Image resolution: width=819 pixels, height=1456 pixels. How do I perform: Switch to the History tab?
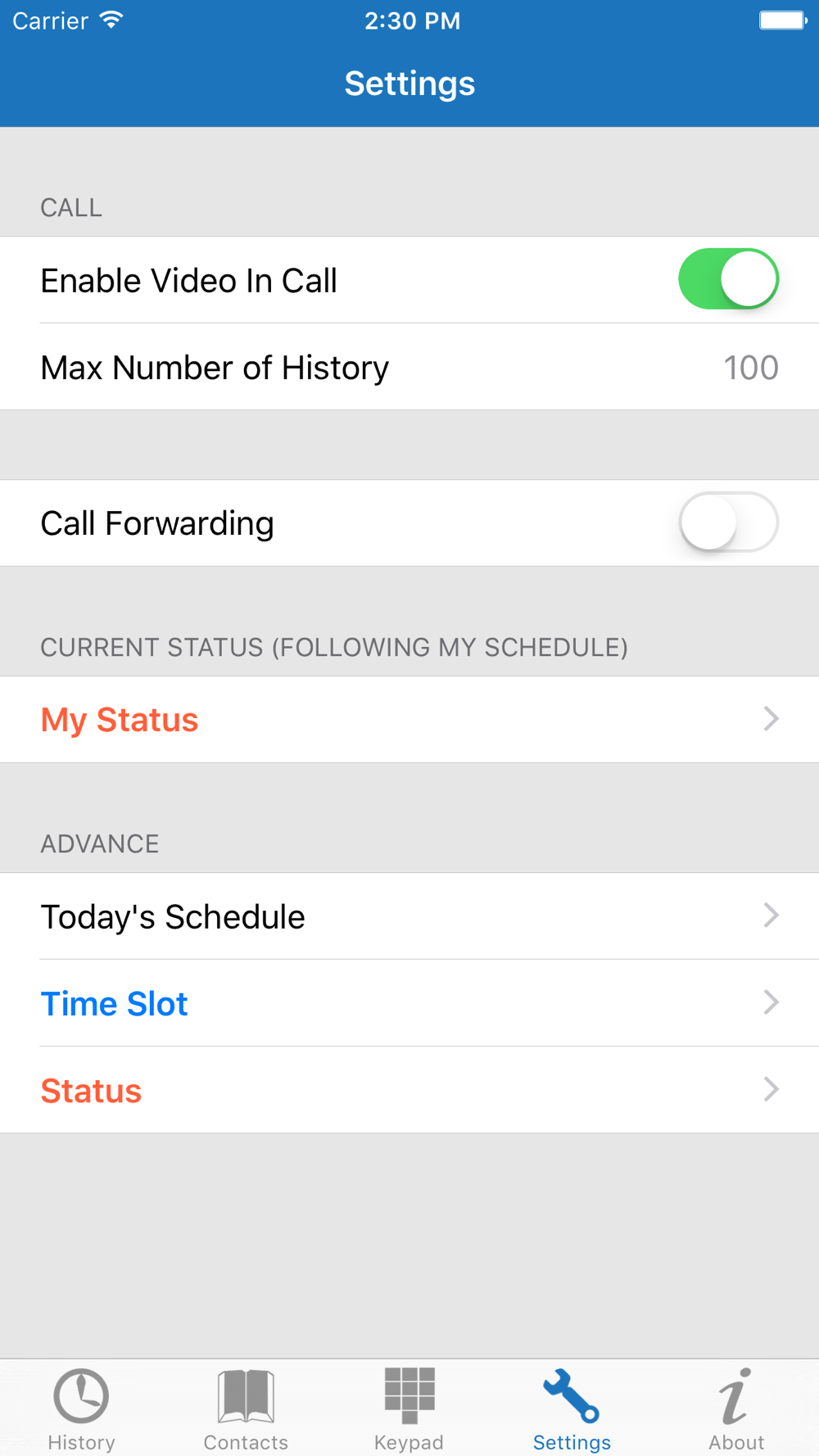click(81, 1409)
